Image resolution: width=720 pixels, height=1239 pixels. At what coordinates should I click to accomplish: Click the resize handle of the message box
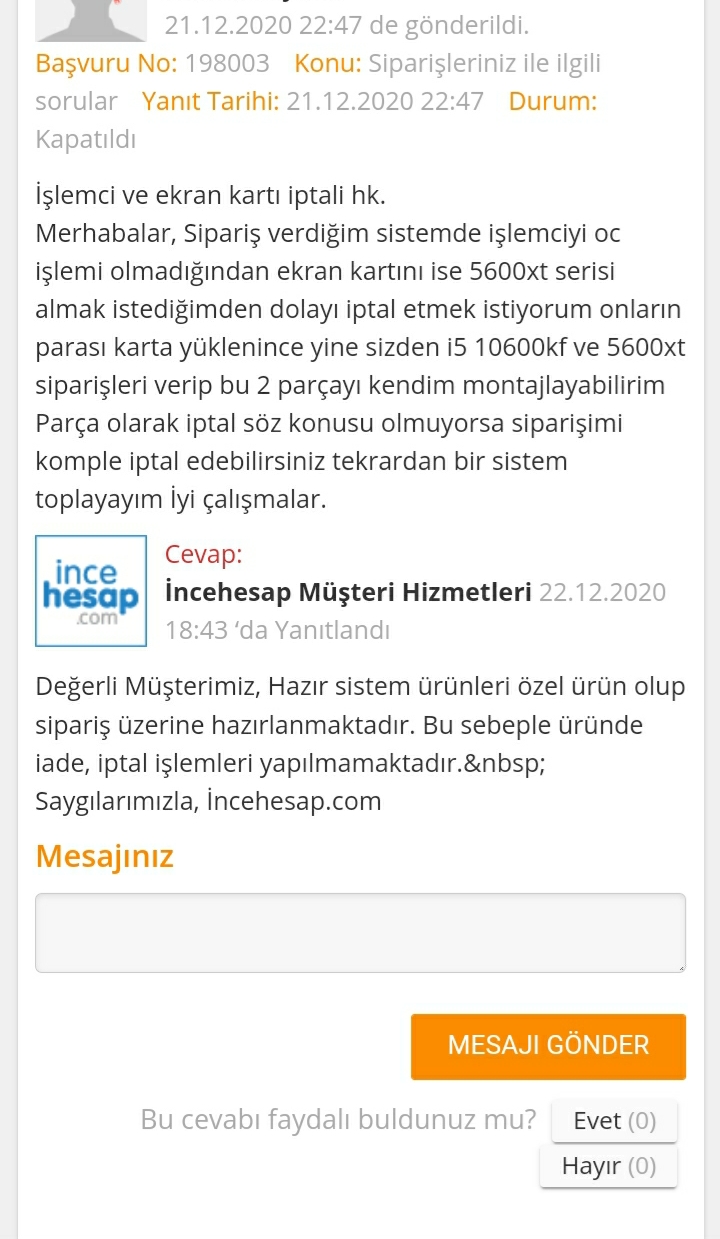(x=680, y=965)
